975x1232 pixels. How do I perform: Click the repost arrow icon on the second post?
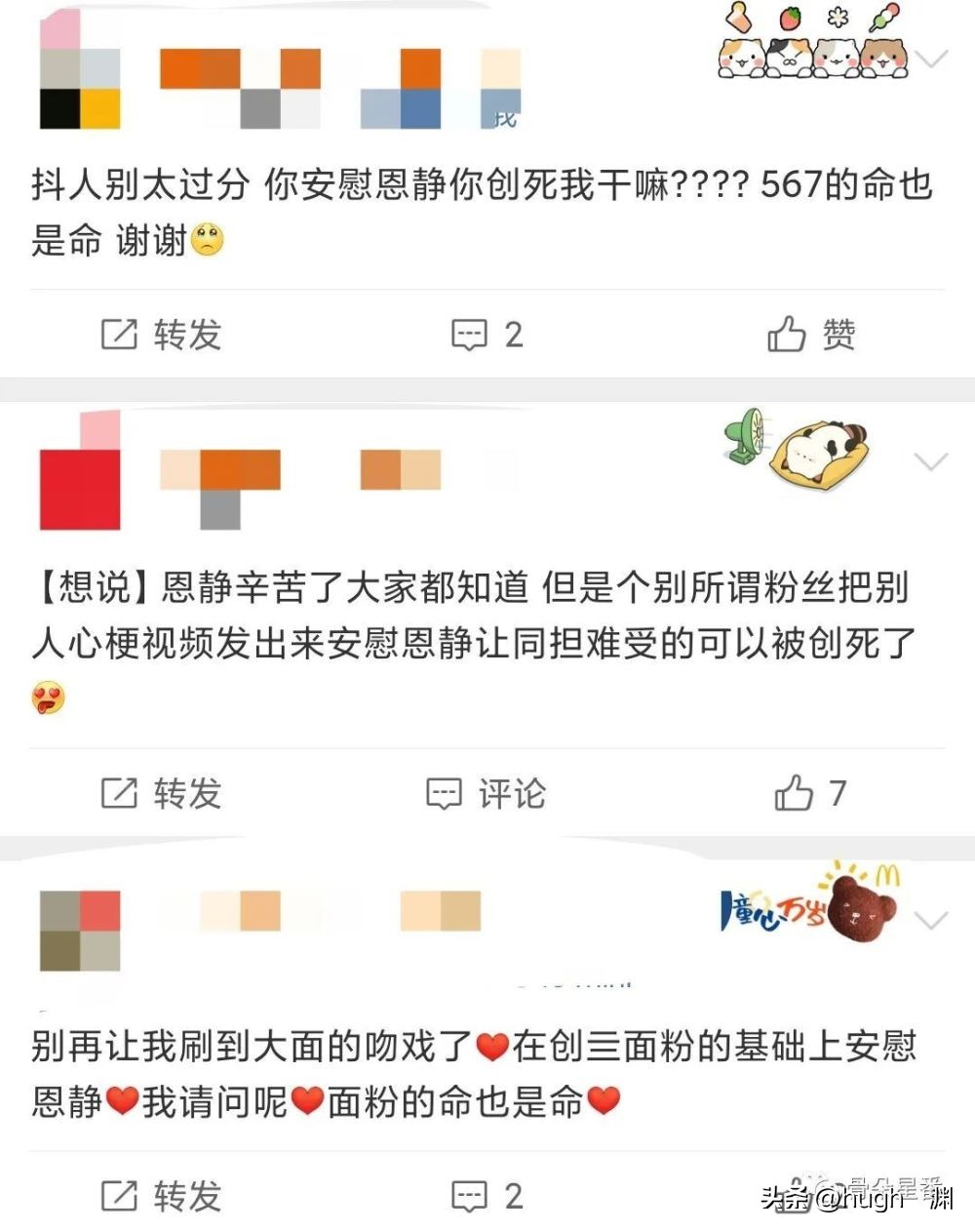[117, 794]
